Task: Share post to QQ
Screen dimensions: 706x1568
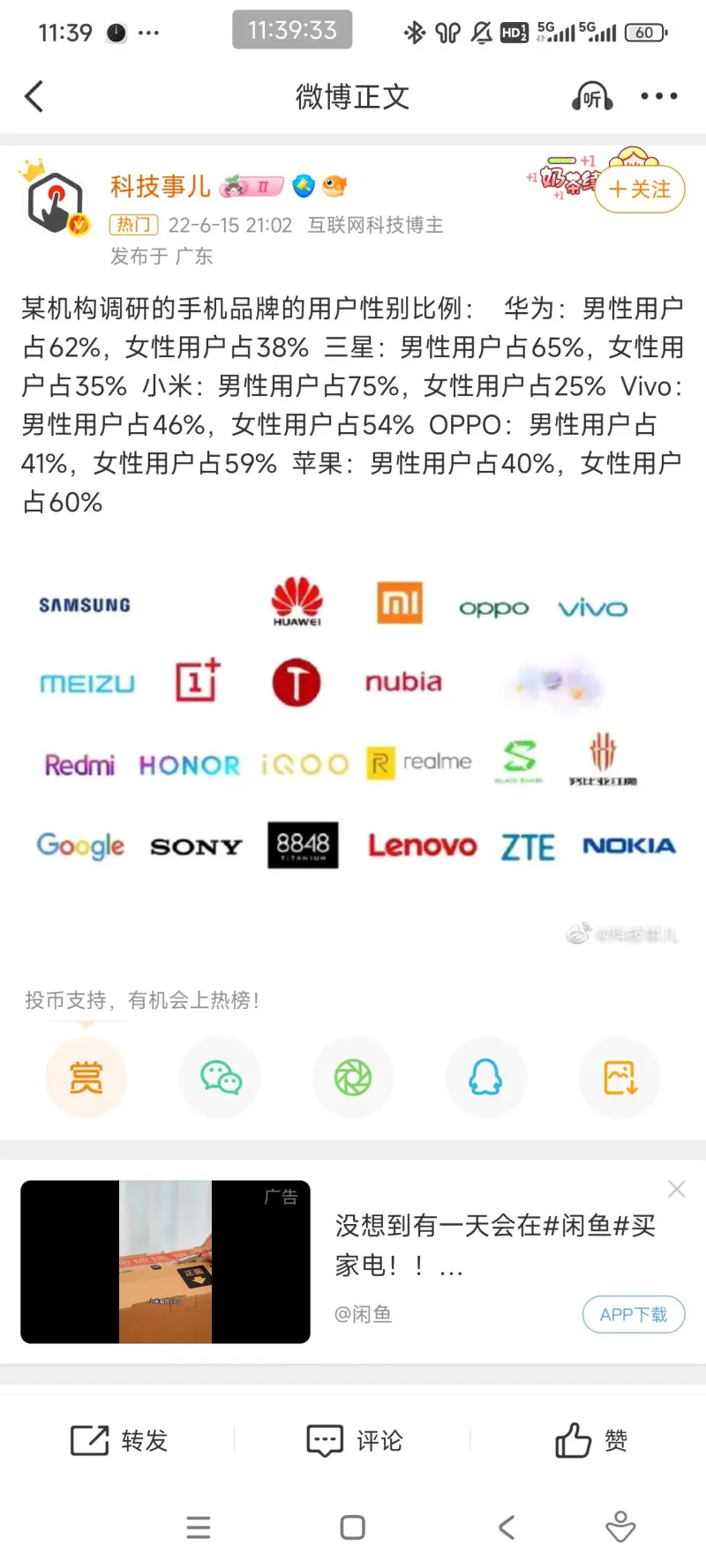Action: [x=486, y=1078]
